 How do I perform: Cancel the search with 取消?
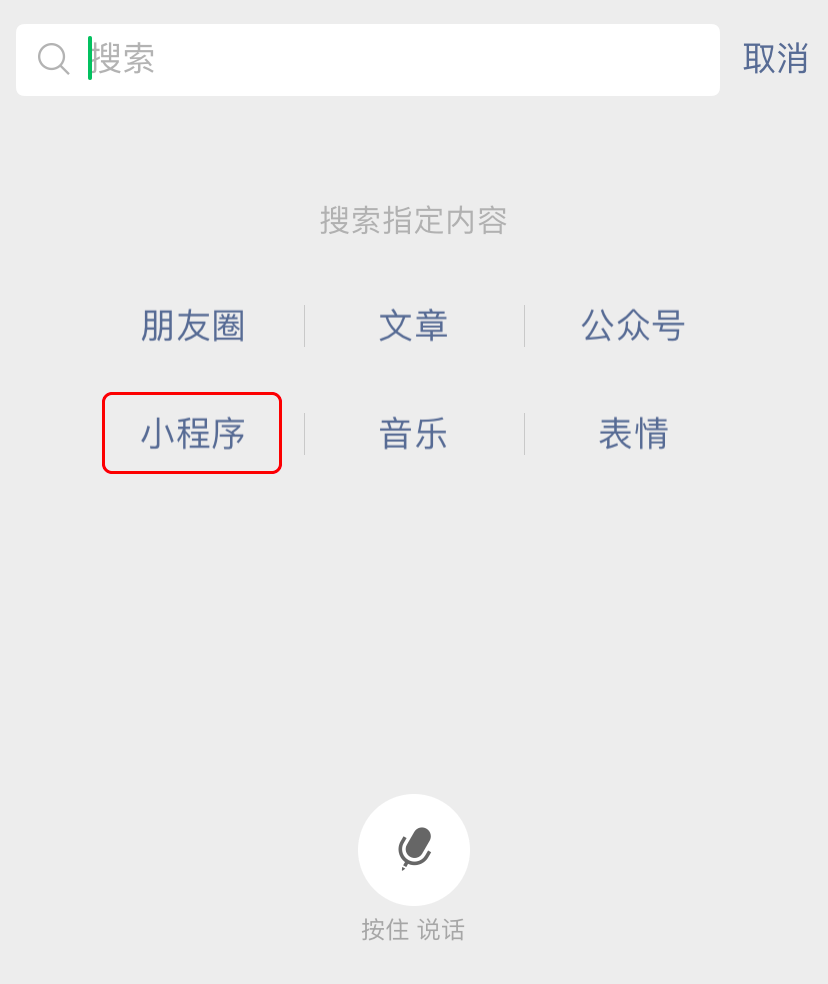click(x=775, y=59)
